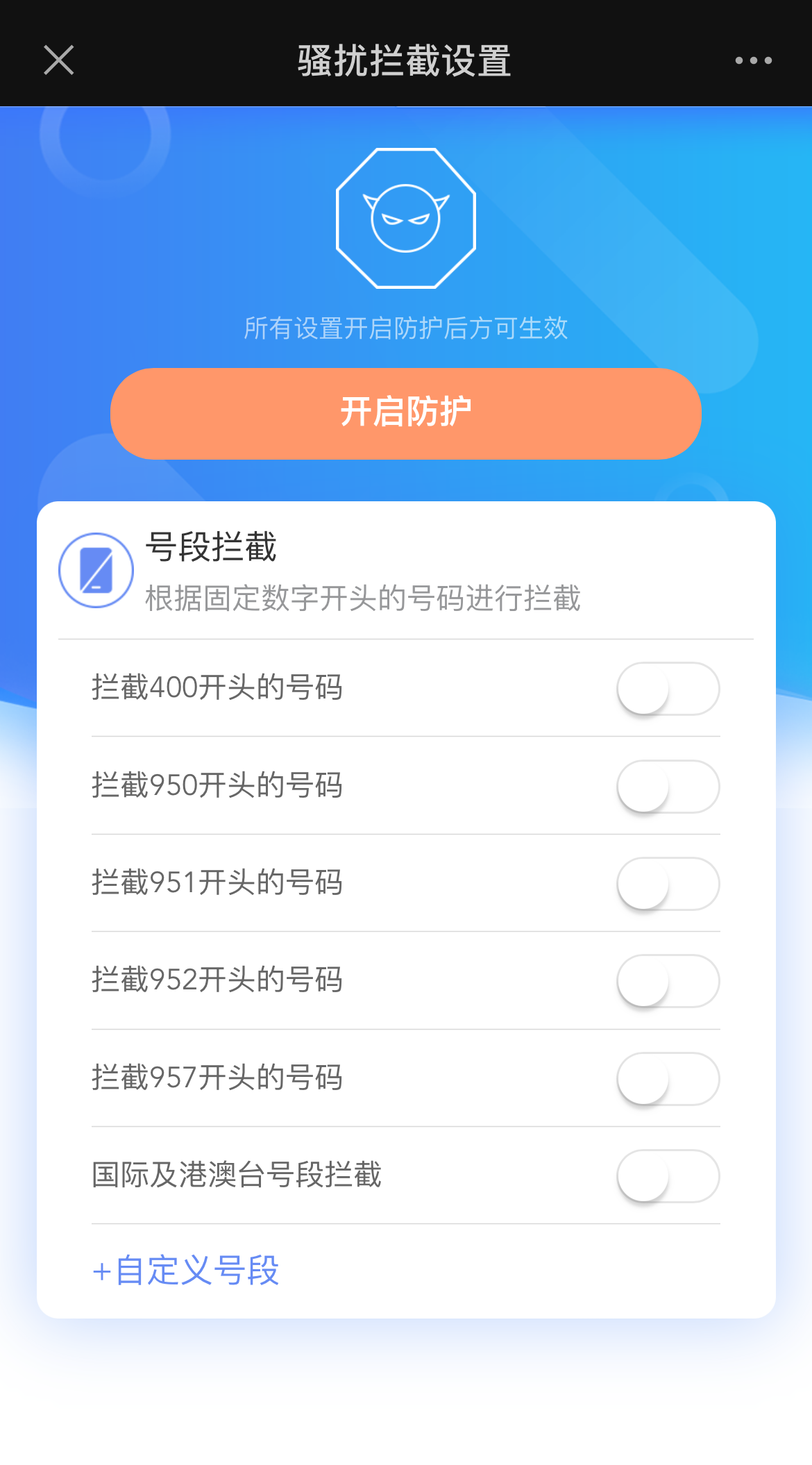This screenshot has height=1465, width=812.
Task: Close the 骚扰拦截设置 page
Action: coord(59,60)
